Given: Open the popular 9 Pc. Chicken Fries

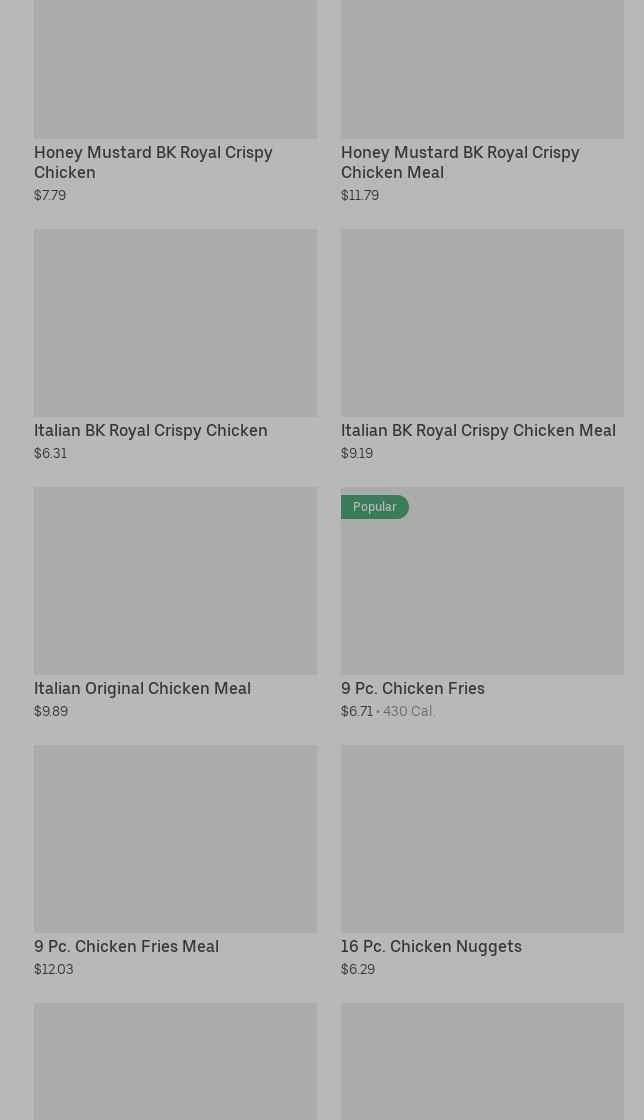Looking at the screenshot, I should [482, 604].
